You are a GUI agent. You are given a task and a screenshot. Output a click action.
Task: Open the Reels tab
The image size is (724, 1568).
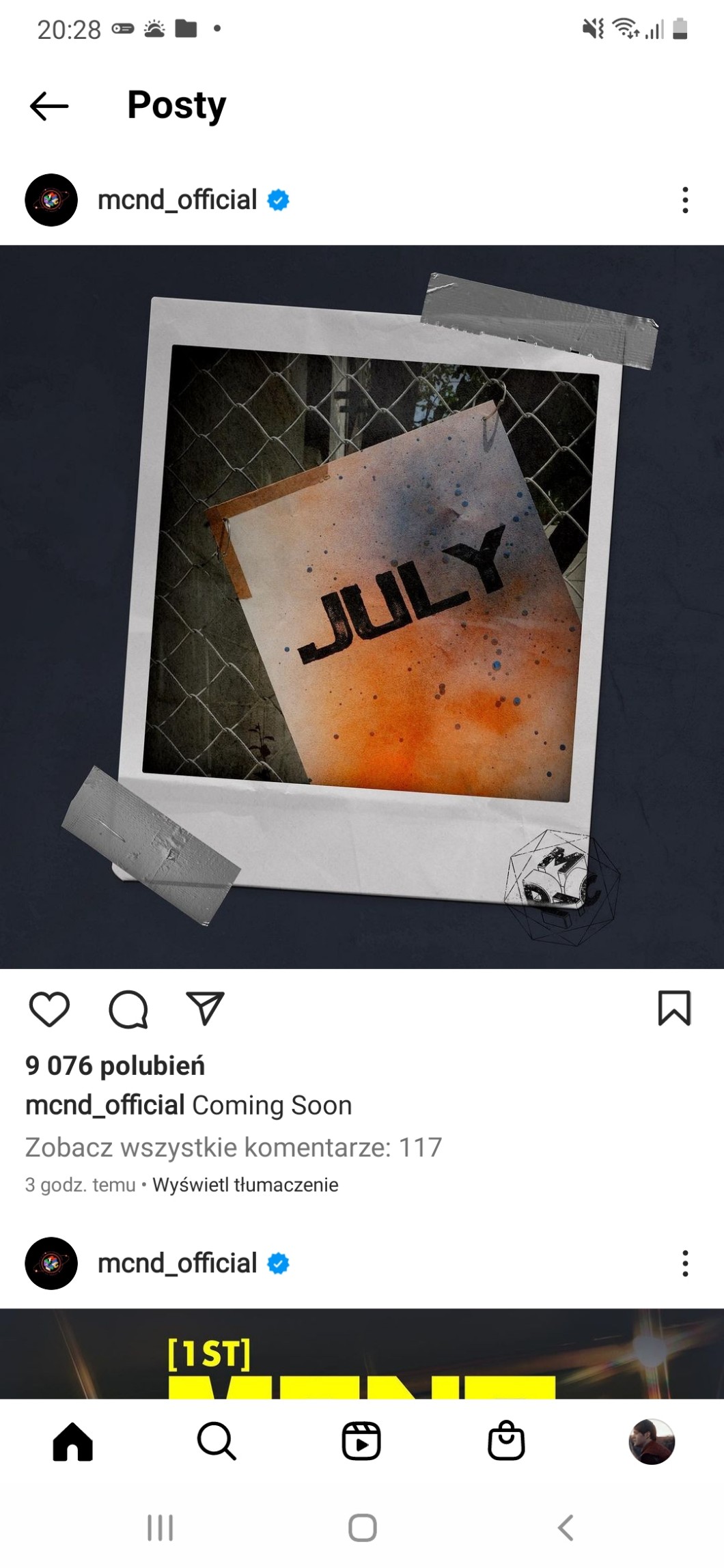click(x=361, y=1441)
